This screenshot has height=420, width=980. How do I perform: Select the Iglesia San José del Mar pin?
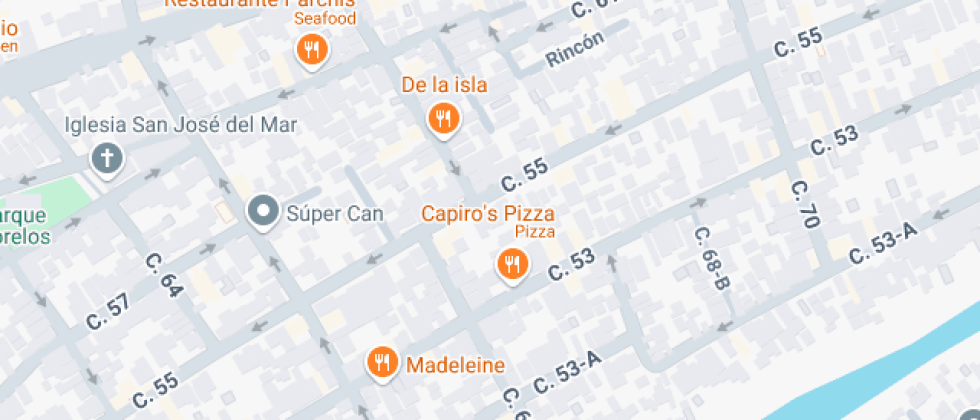(105, 158)
